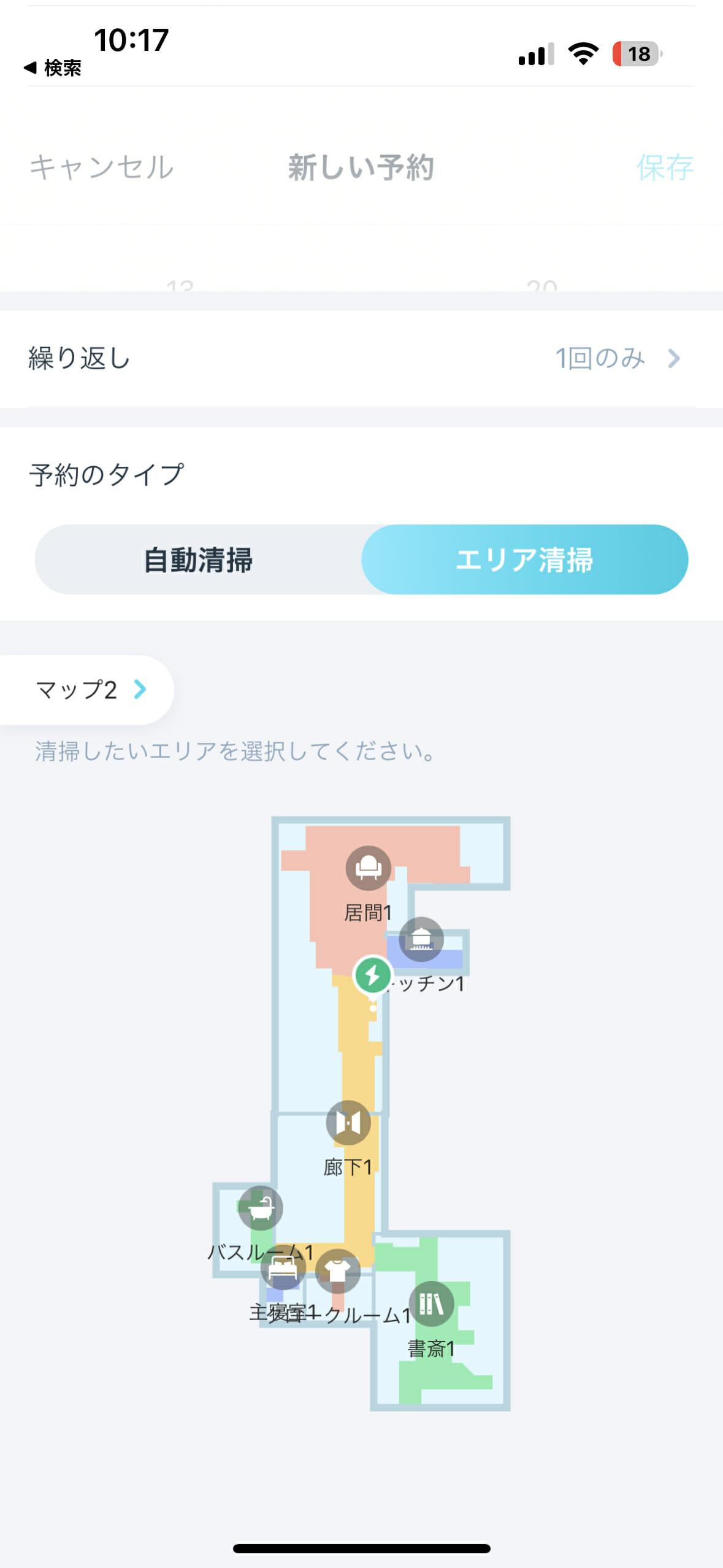Image resolution: width=723 pixels, height=1568 pixels.
Task: Open the マップ2 map selector
Action: (x=90, y=690)
